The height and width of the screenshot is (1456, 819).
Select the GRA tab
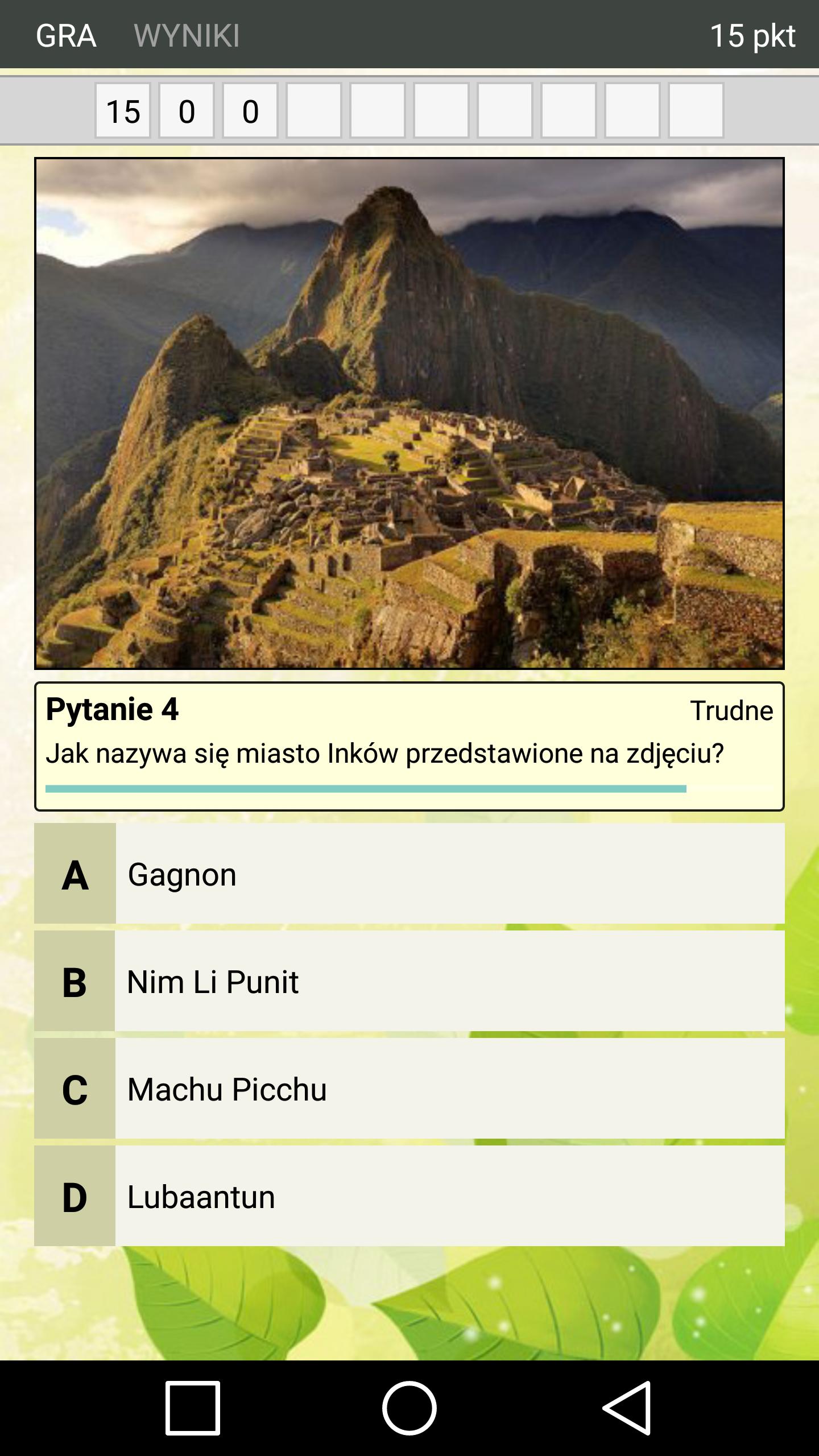click(x=66, y=35)
